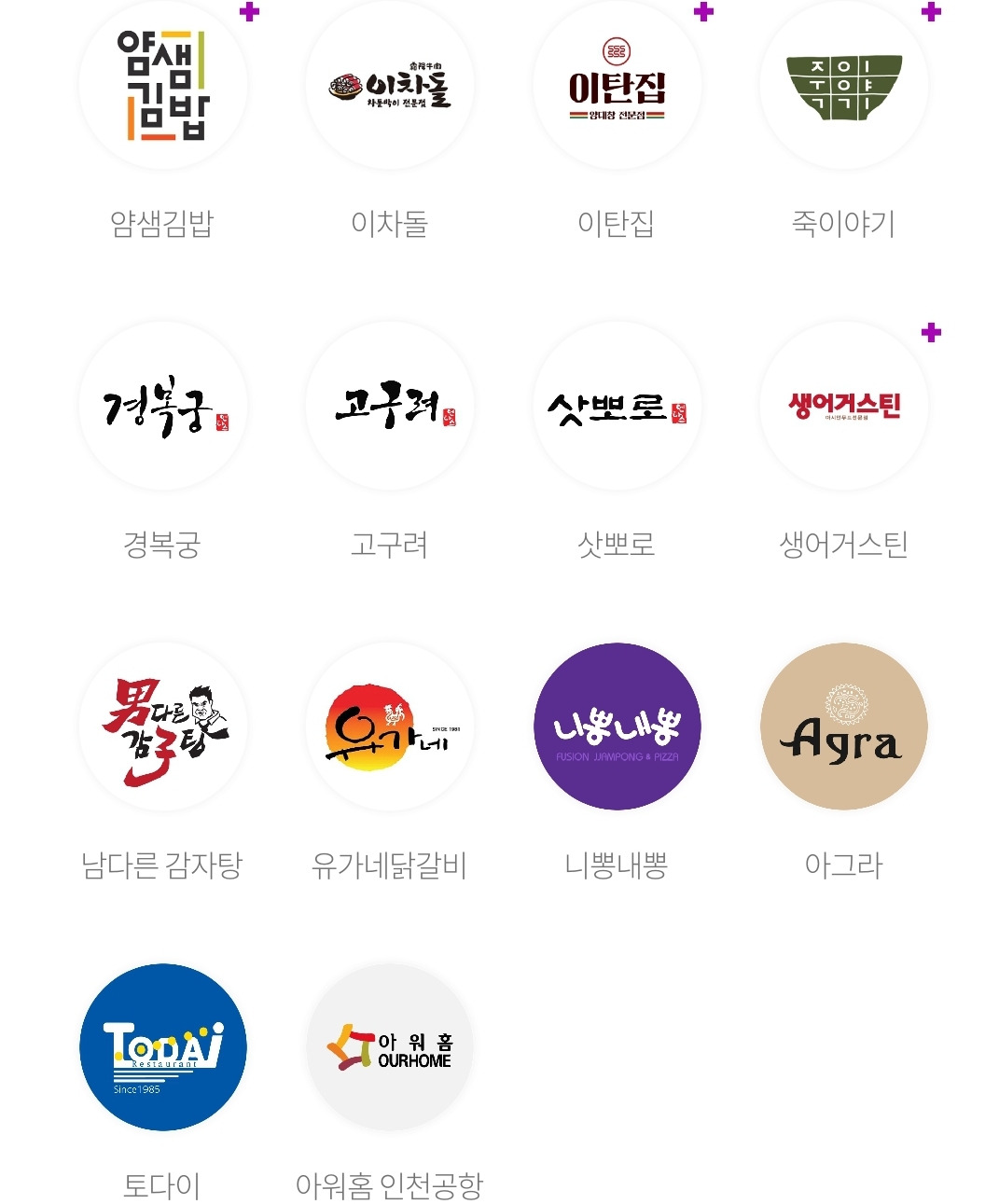Image resolution: width=999 pixels, height=1204 pixels.
Task: Open the 니뽕내뽕 brand
Action: coord(617,727)
